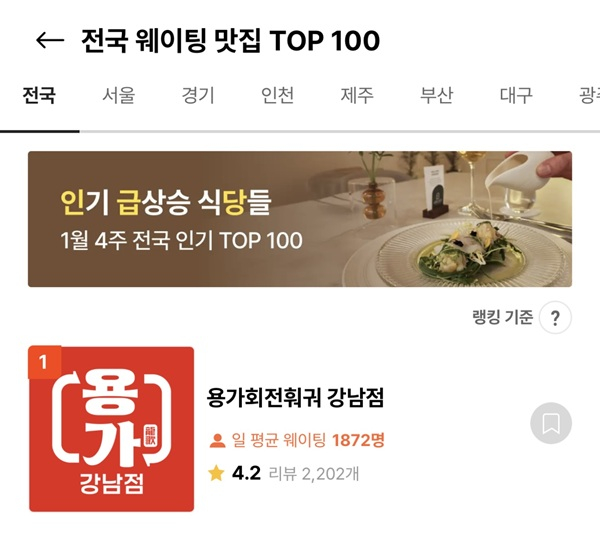Open the 인천 tab
600x536 pixels.
click(x=277, y=97)
